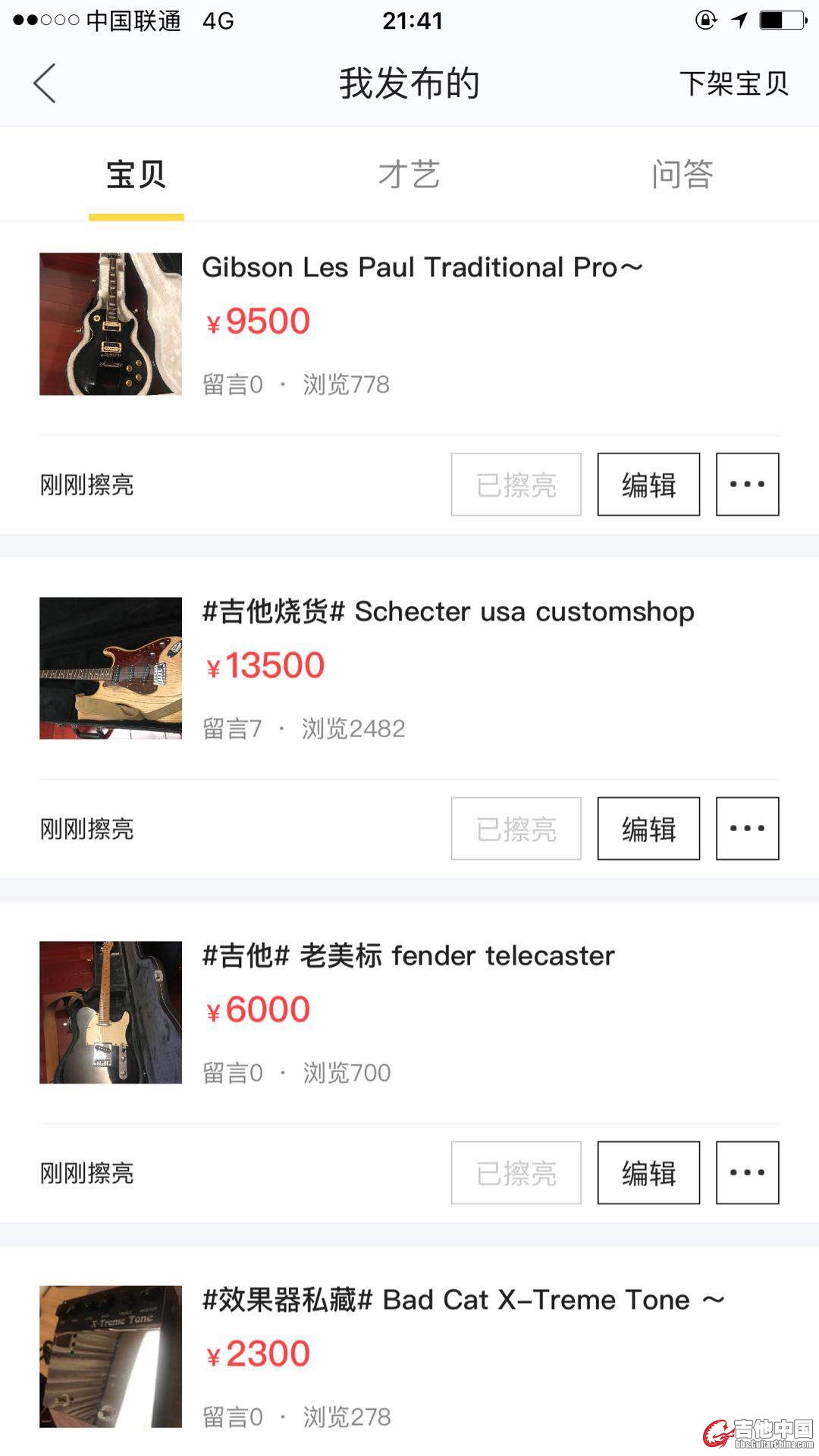This screenshot has height=1456, width=819.
Task: Switch to the 才艺 tab
Action: pyautogui.click(x=409, y=174)
